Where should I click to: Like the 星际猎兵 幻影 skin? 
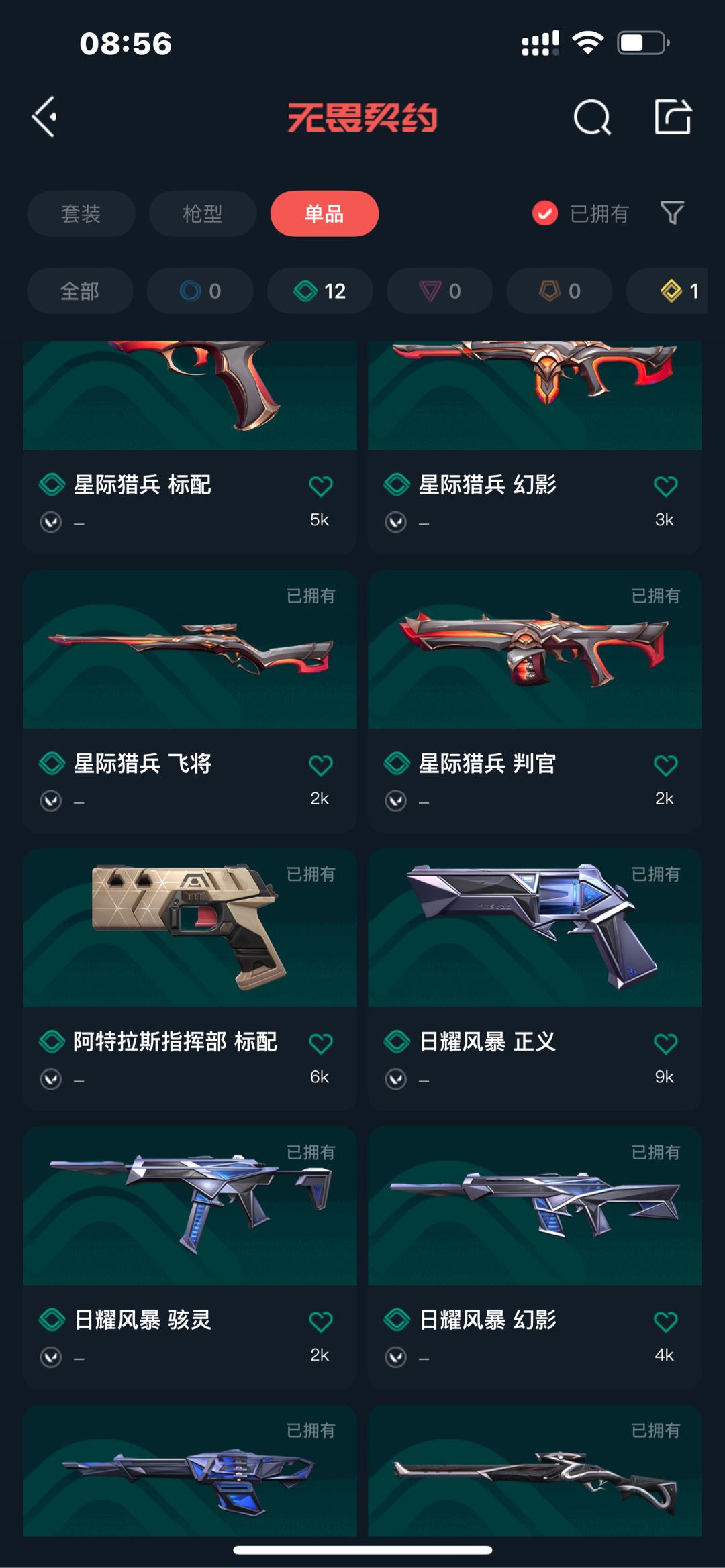[665, 486]
